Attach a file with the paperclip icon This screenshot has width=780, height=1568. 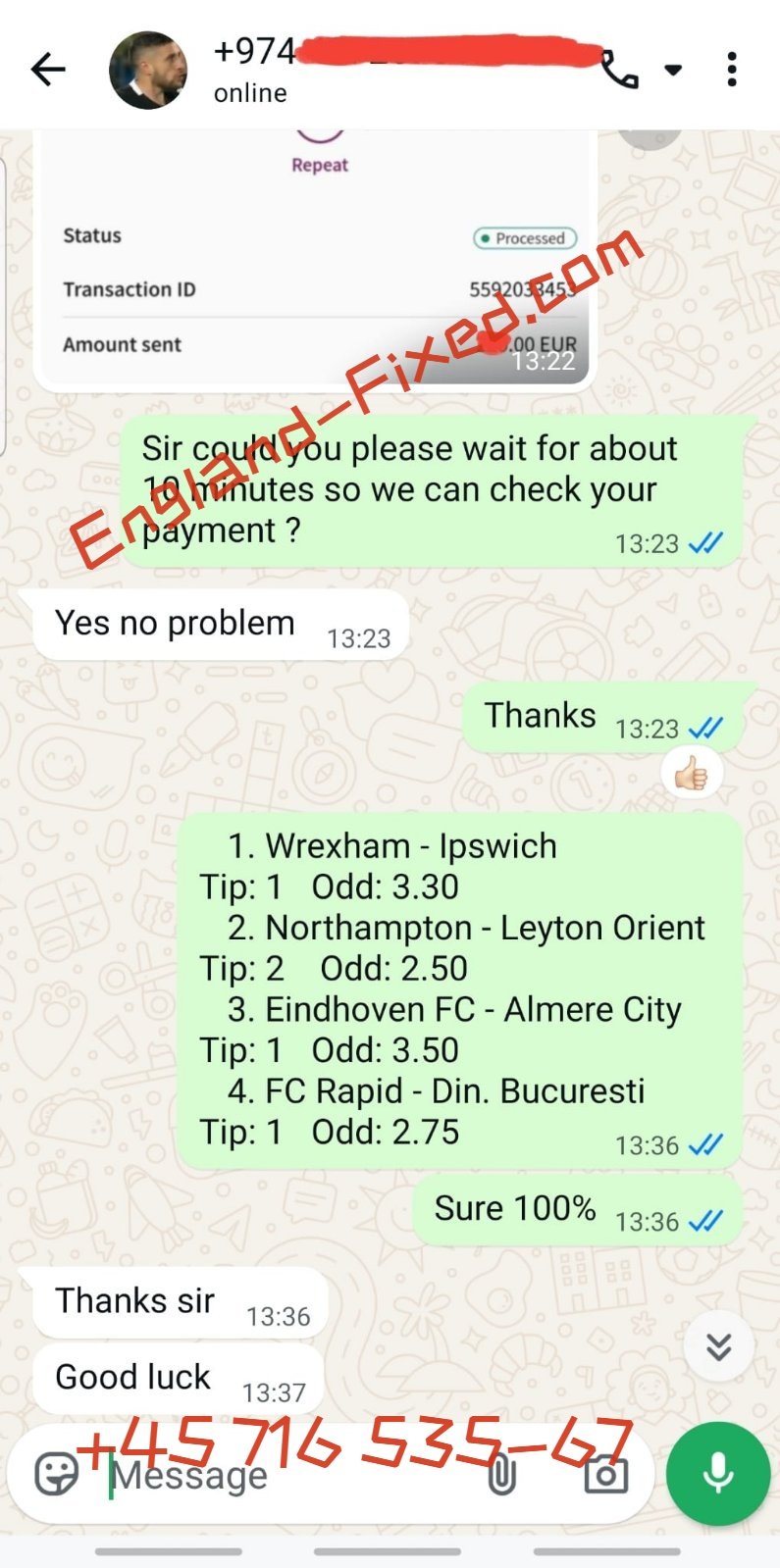501,1474
